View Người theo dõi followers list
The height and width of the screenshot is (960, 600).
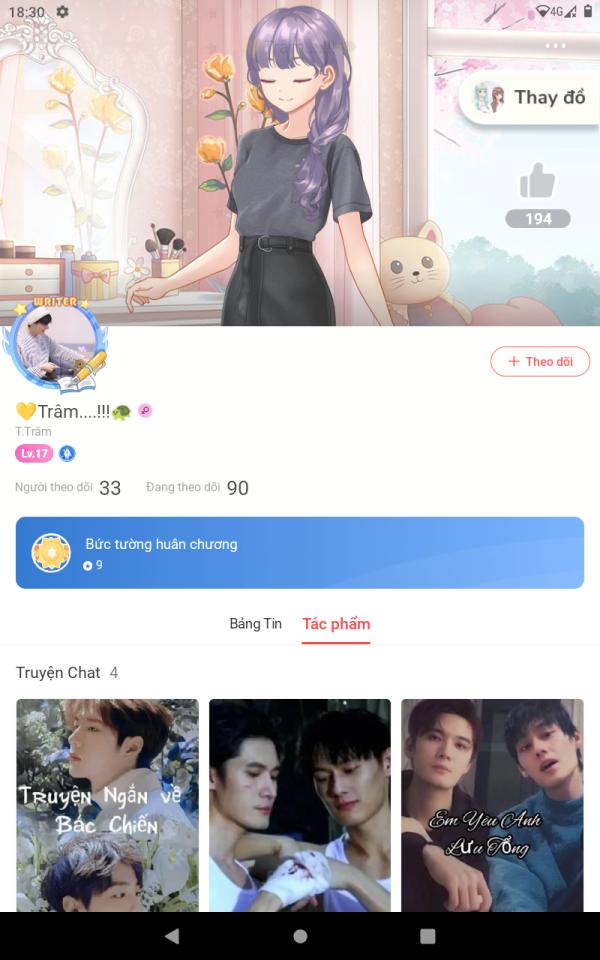point(68,488)
